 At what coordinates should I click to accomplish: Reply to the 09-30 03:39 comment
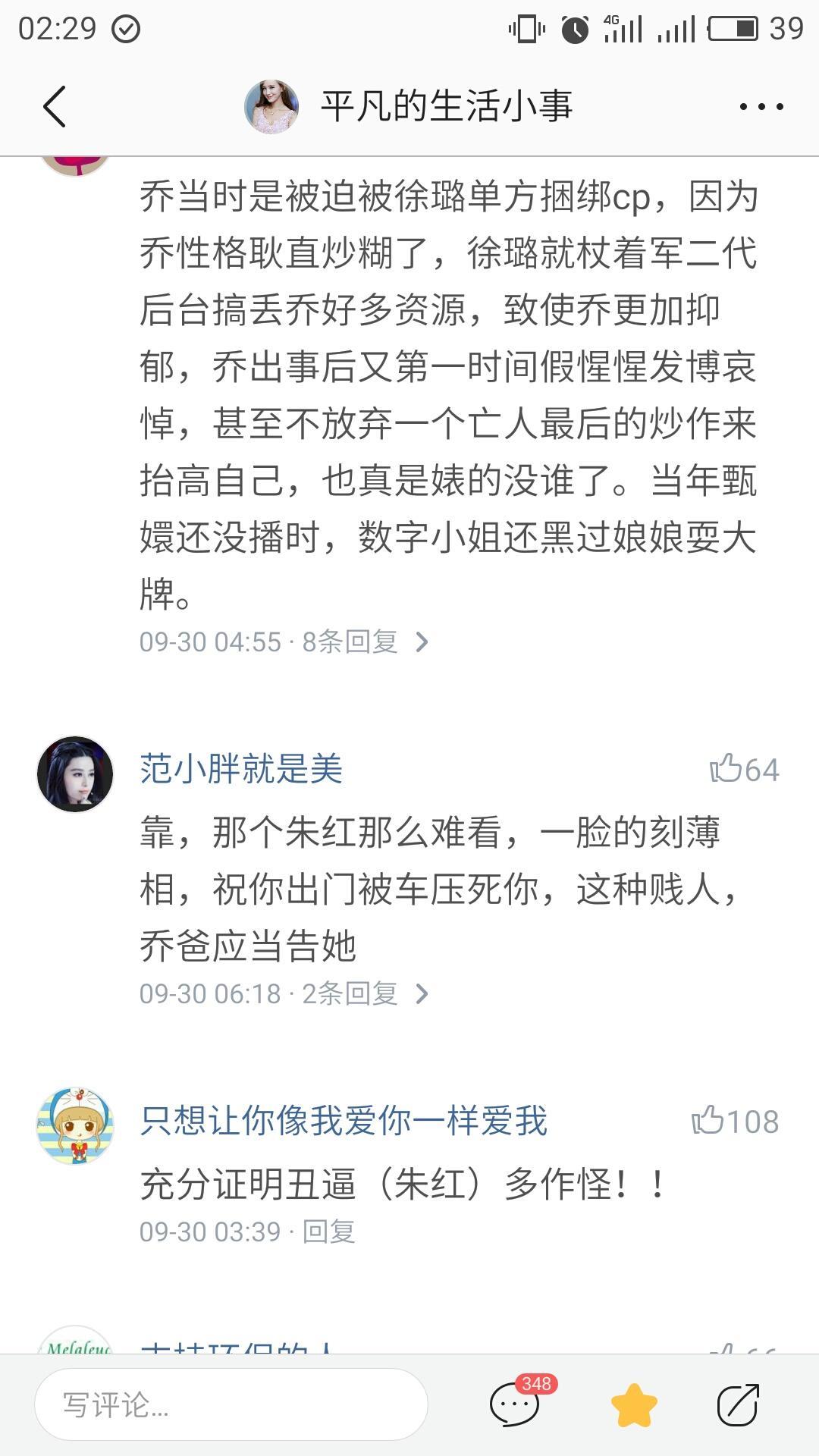[329, 1232]
